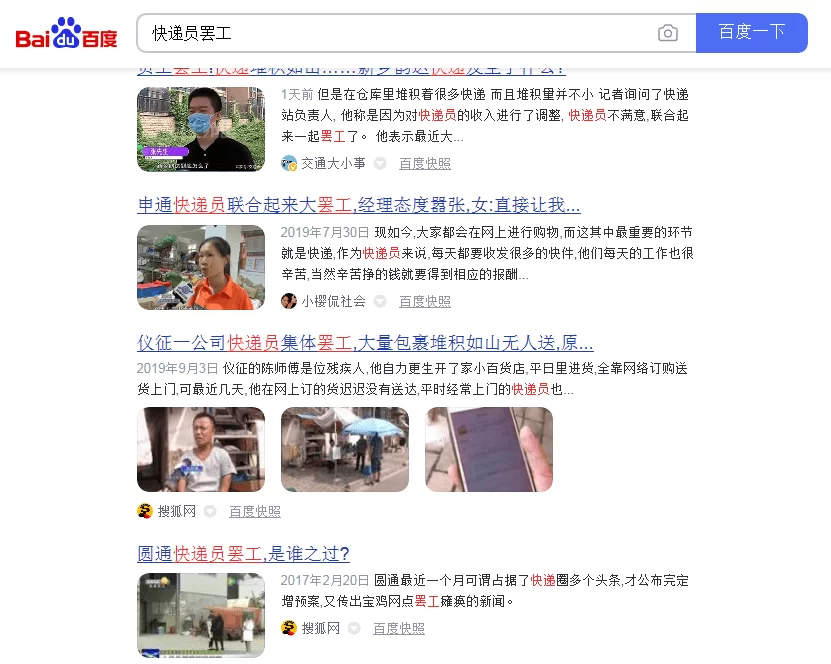The height and width of the screenshot is (664, 831).
Task: Visit the 小樱侃社会 source
Action: 333,301
